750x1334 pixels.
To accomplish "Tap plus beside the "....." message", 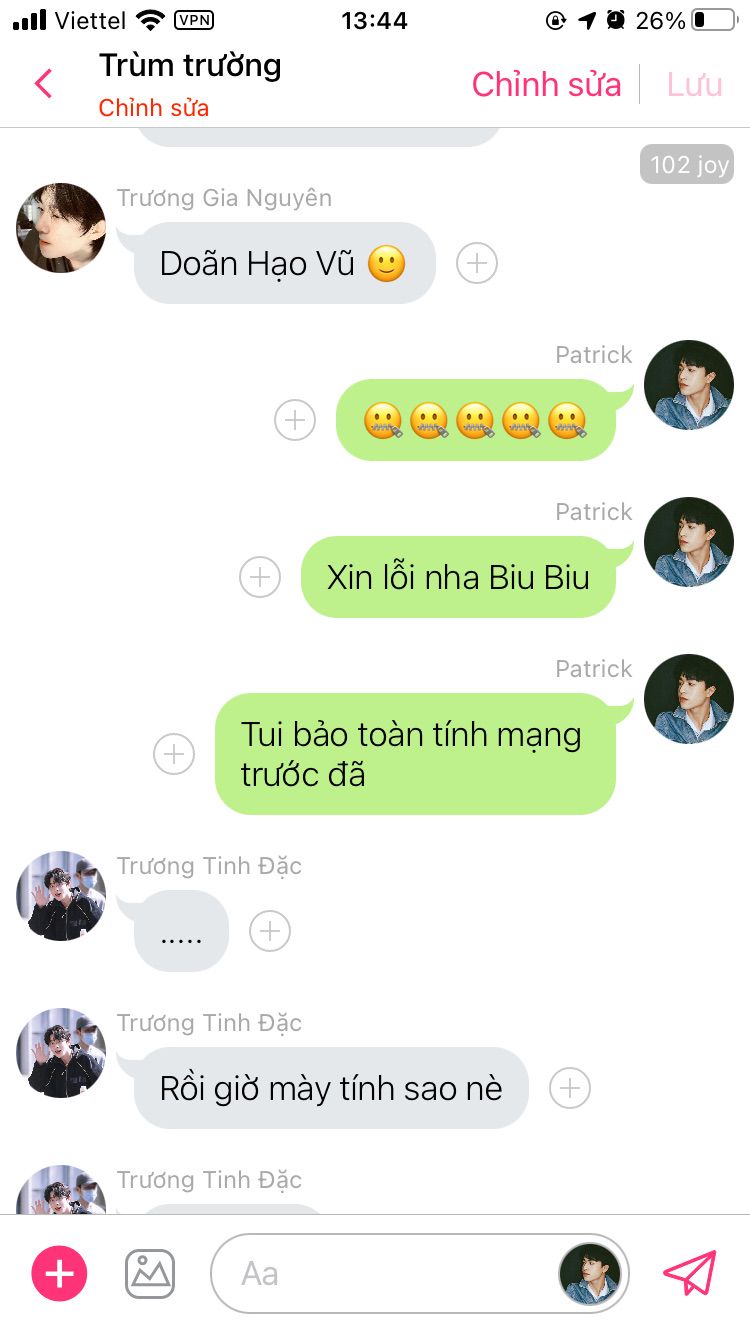I will (269, 931).
